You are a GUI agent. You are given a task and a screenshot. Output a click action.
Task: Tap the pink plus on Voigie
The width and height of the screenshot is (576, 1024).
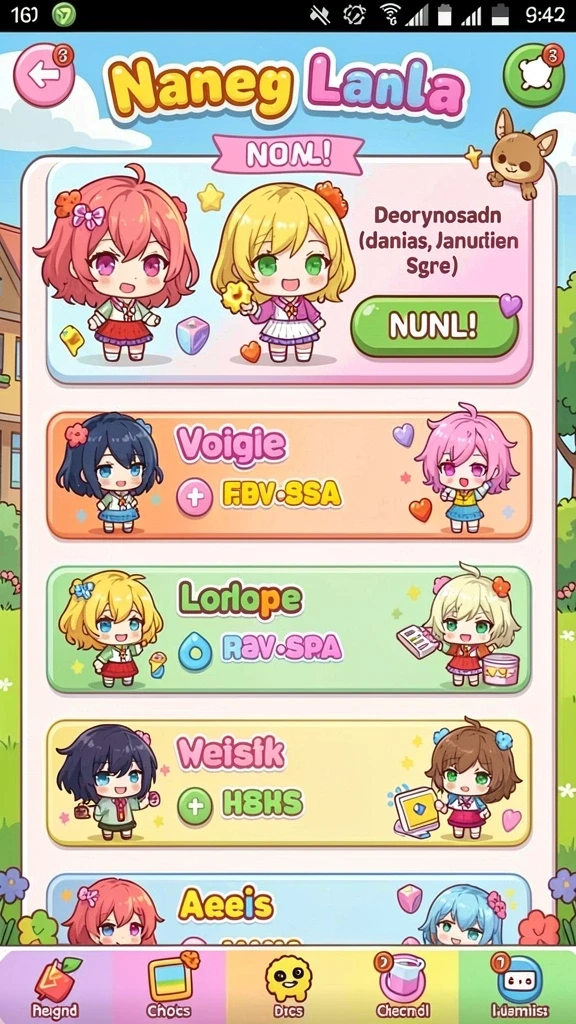coord(195,497)
